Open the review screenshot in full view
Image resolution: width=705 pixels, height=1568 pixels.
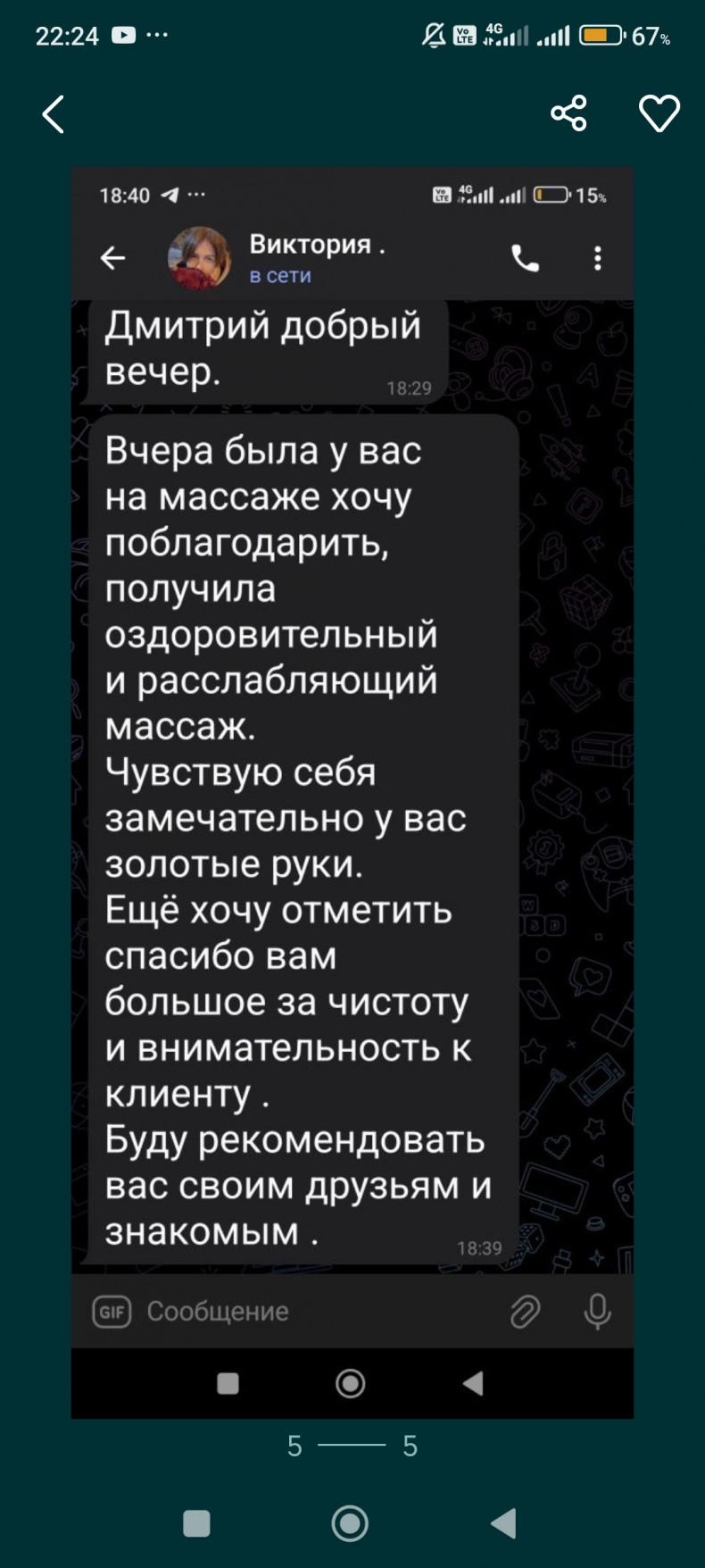point(352,792)
